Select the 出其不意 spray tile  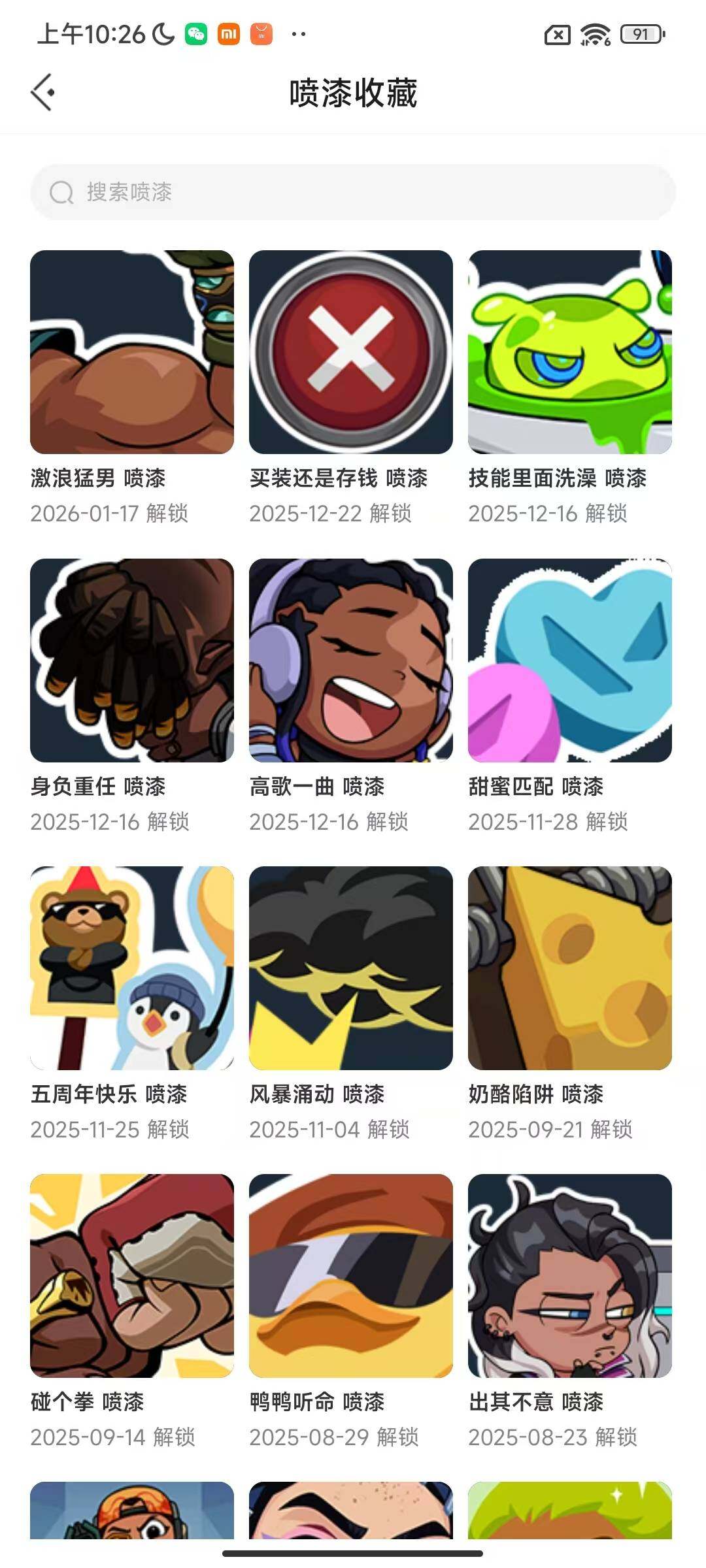[x=570, y=1275]
